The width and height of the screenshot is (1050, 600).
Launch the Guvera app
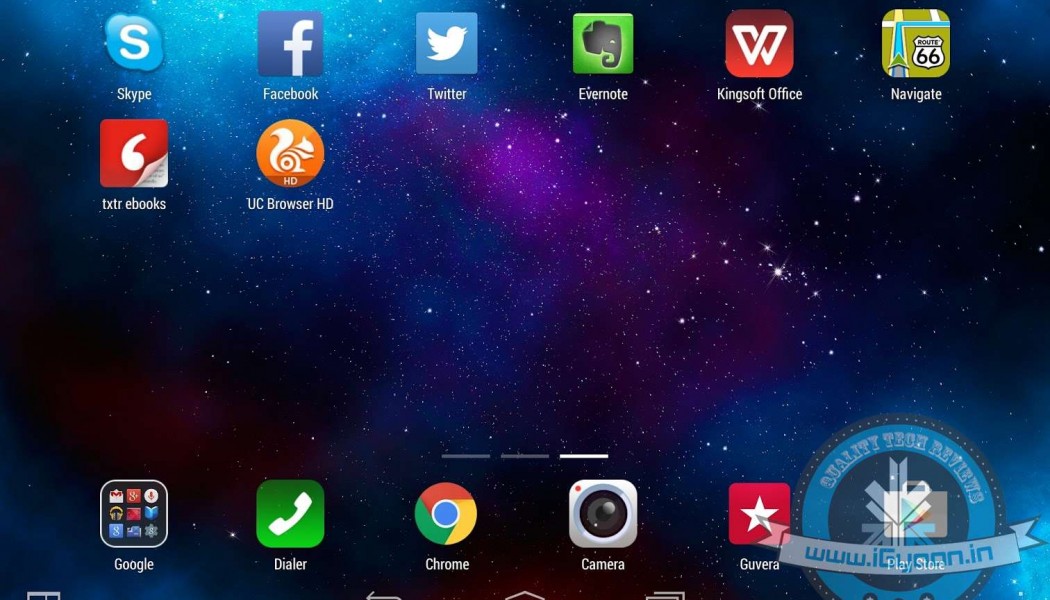click(759, 514)
